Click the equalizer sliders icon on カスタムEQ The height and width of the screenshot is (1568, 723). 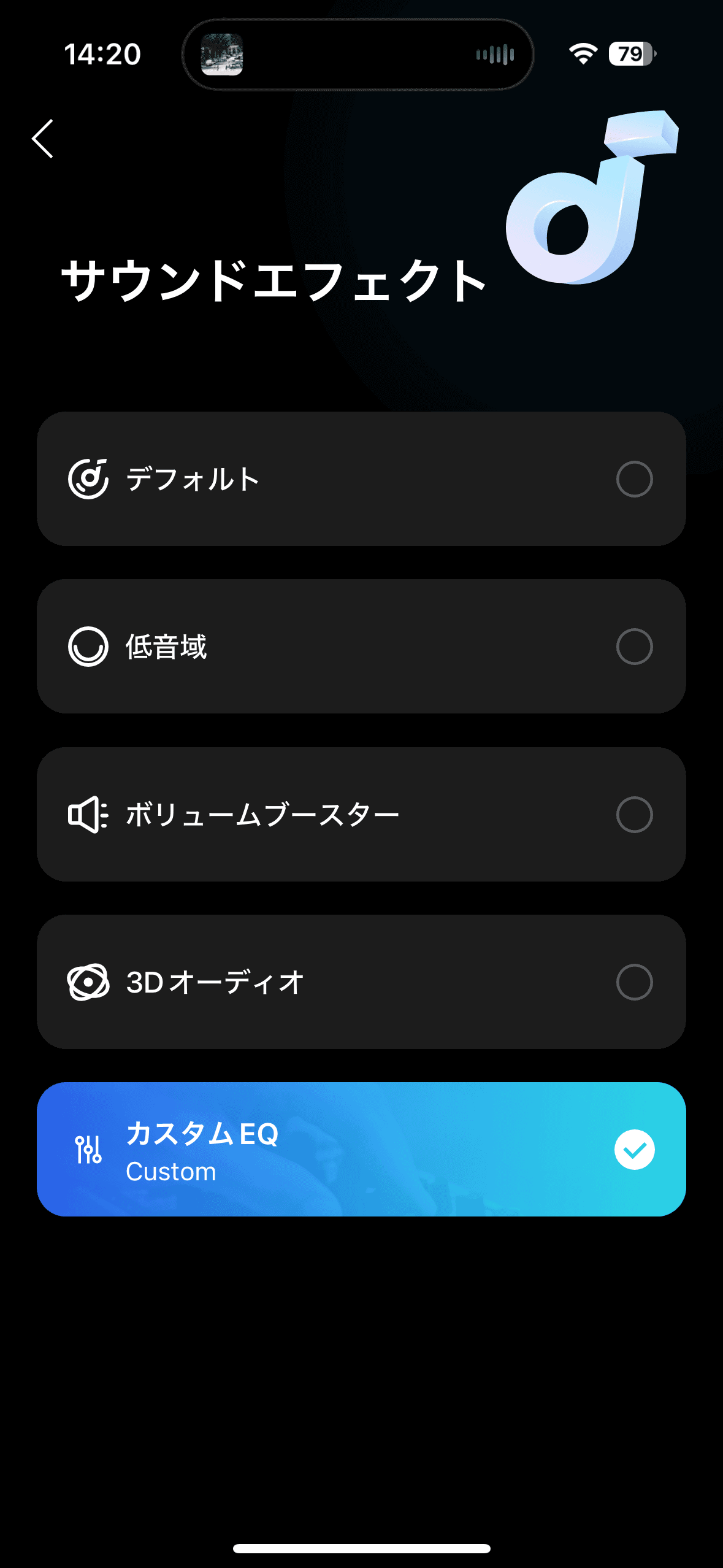[89, 1150]
